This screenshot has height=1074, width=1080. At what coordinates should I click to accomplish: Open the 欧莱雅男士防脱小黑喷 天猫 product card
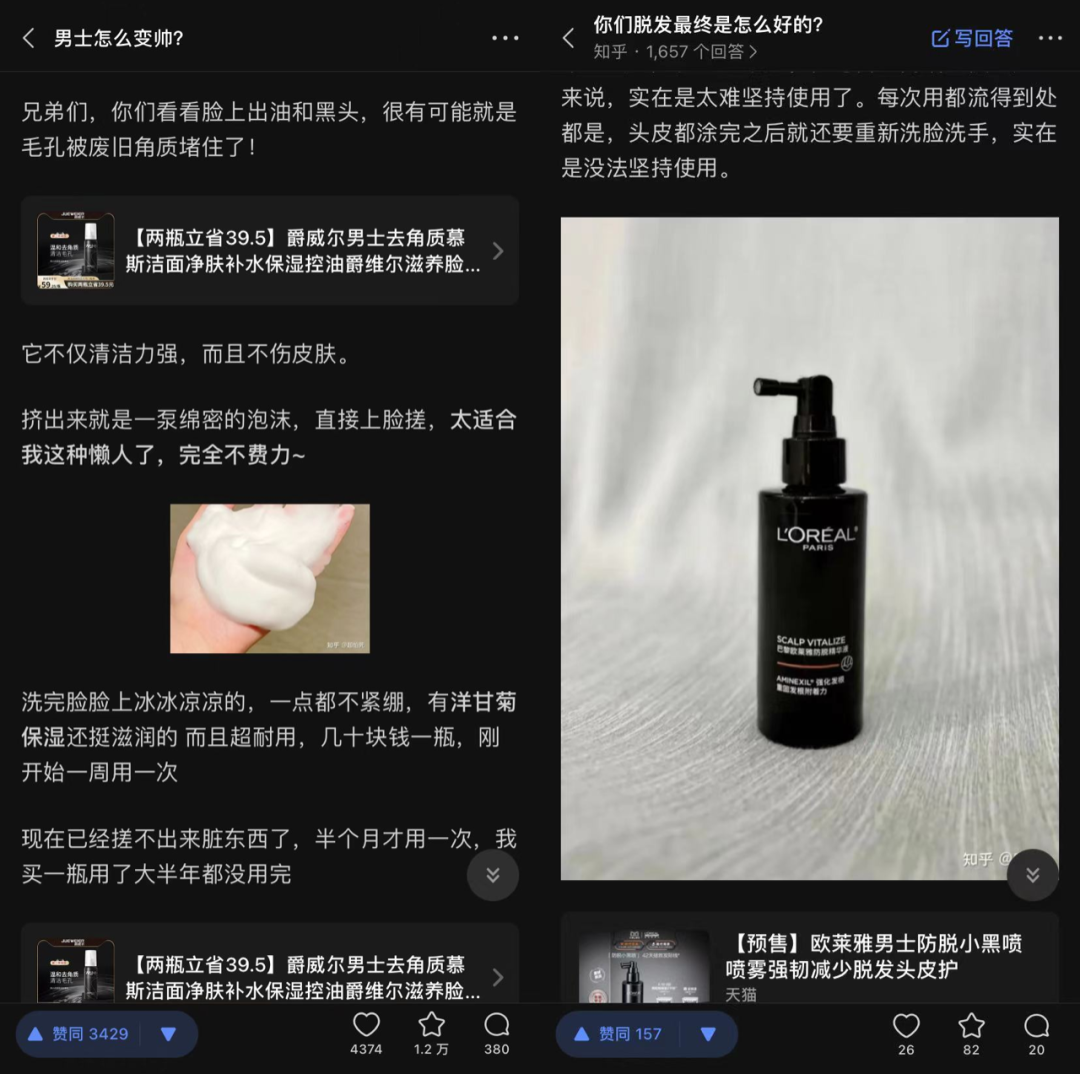pos(809,959)
